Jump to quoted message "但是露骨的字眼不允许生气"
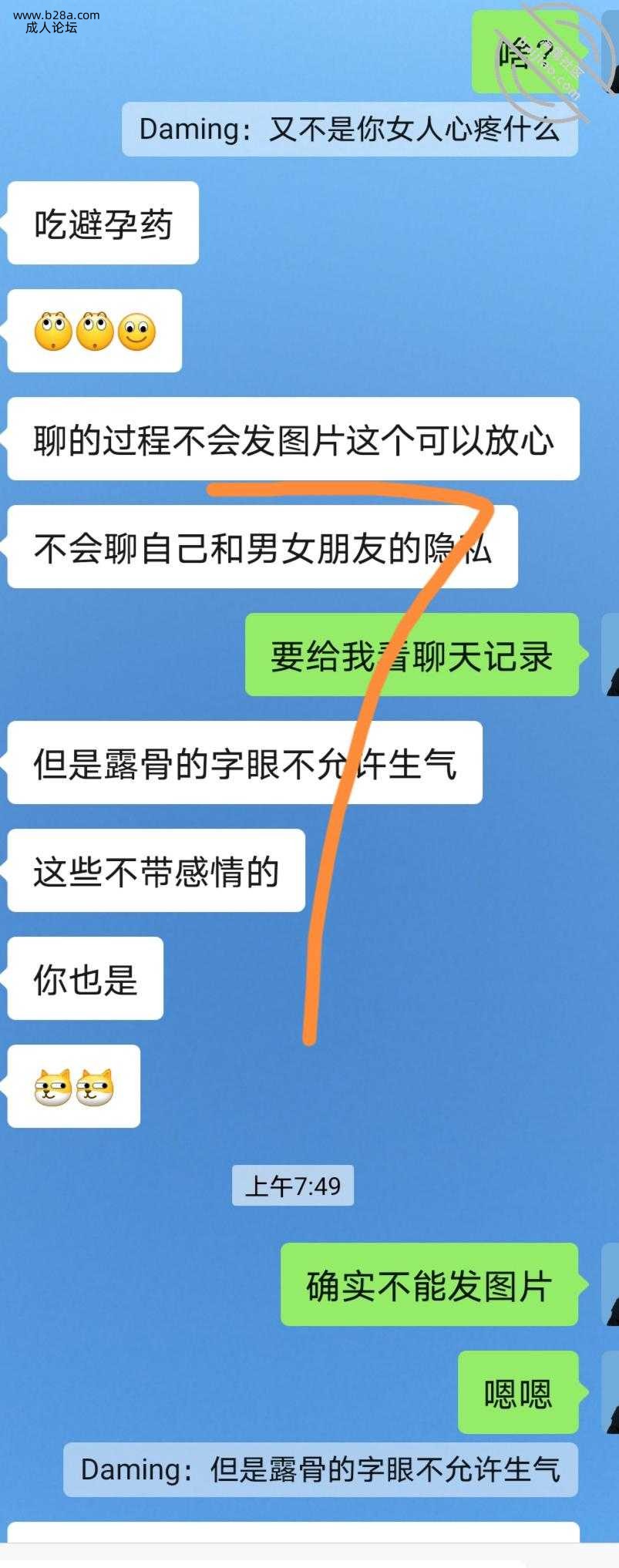The image size is (619, 1568). coord(320,1469)
